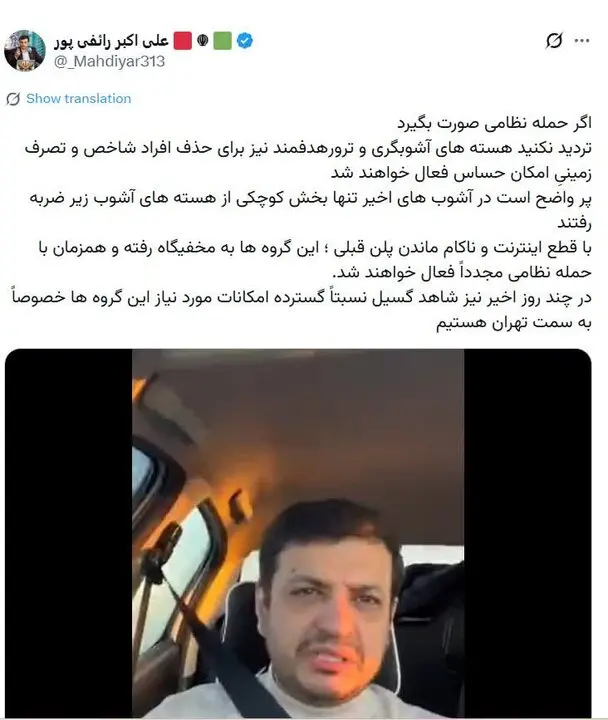Open the author's profile picture
This screenshot has height=720, width=608.
click(x=24, y=50)
